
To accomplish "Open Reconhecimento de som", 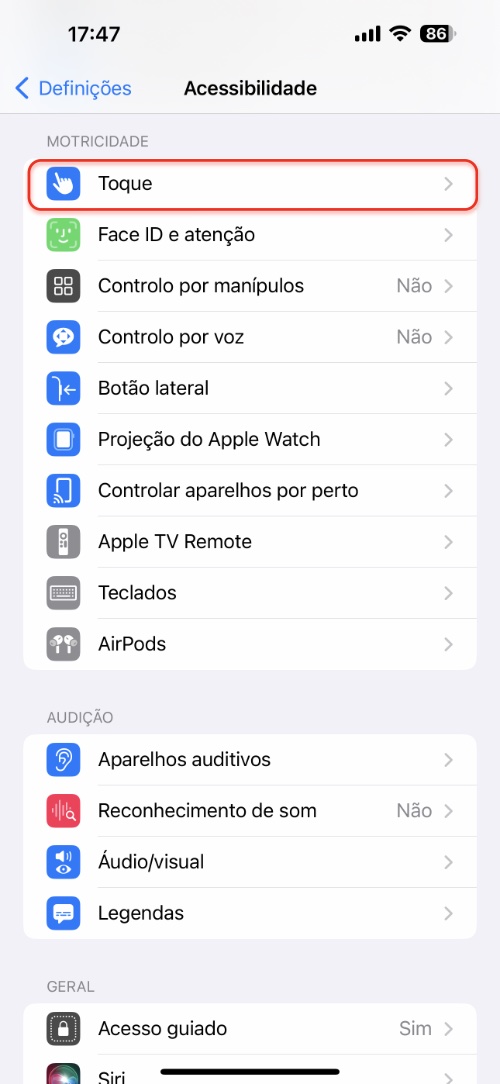I will click(250, 811).
